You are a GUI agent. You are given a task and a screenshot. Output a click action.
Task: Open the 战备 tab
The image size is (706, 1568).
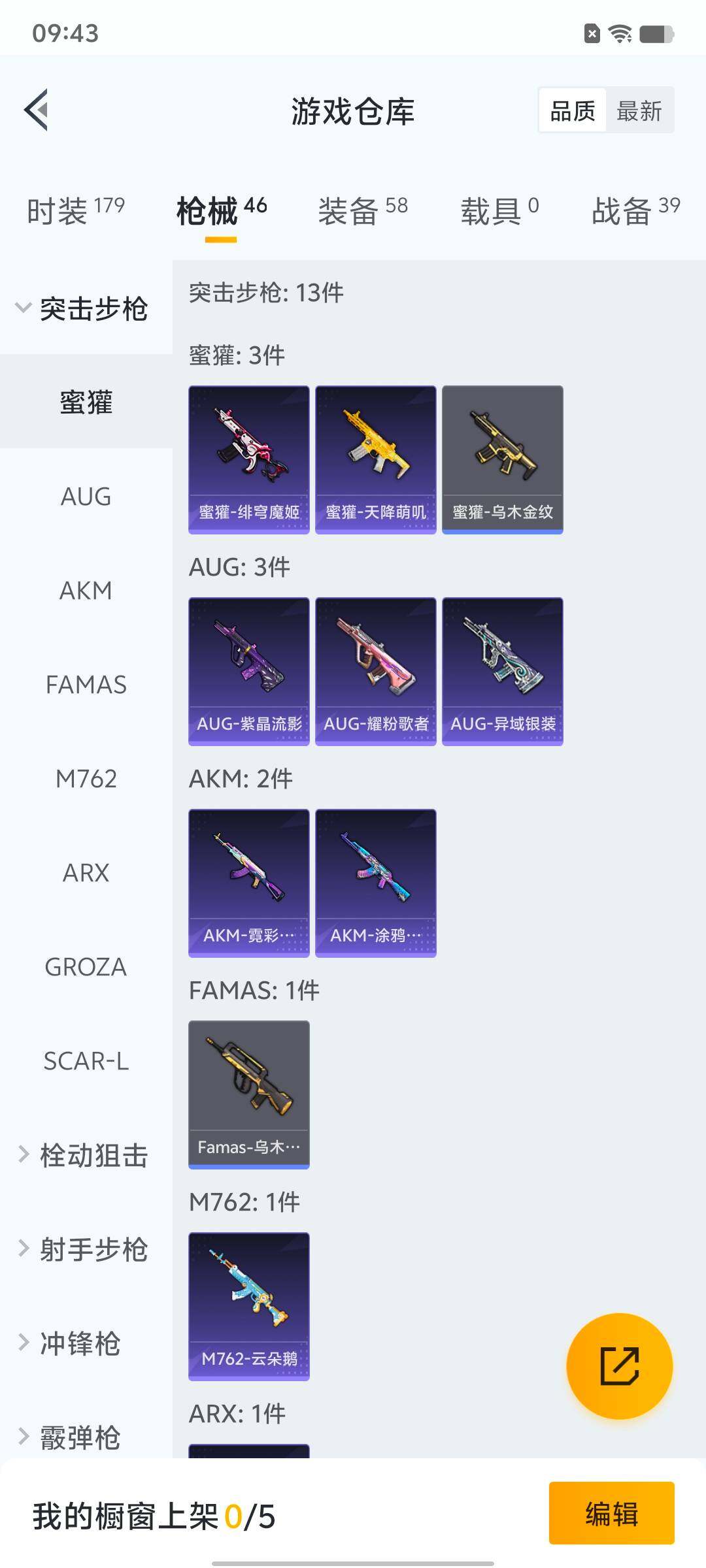pyautogui.click(x=635, y=210)
